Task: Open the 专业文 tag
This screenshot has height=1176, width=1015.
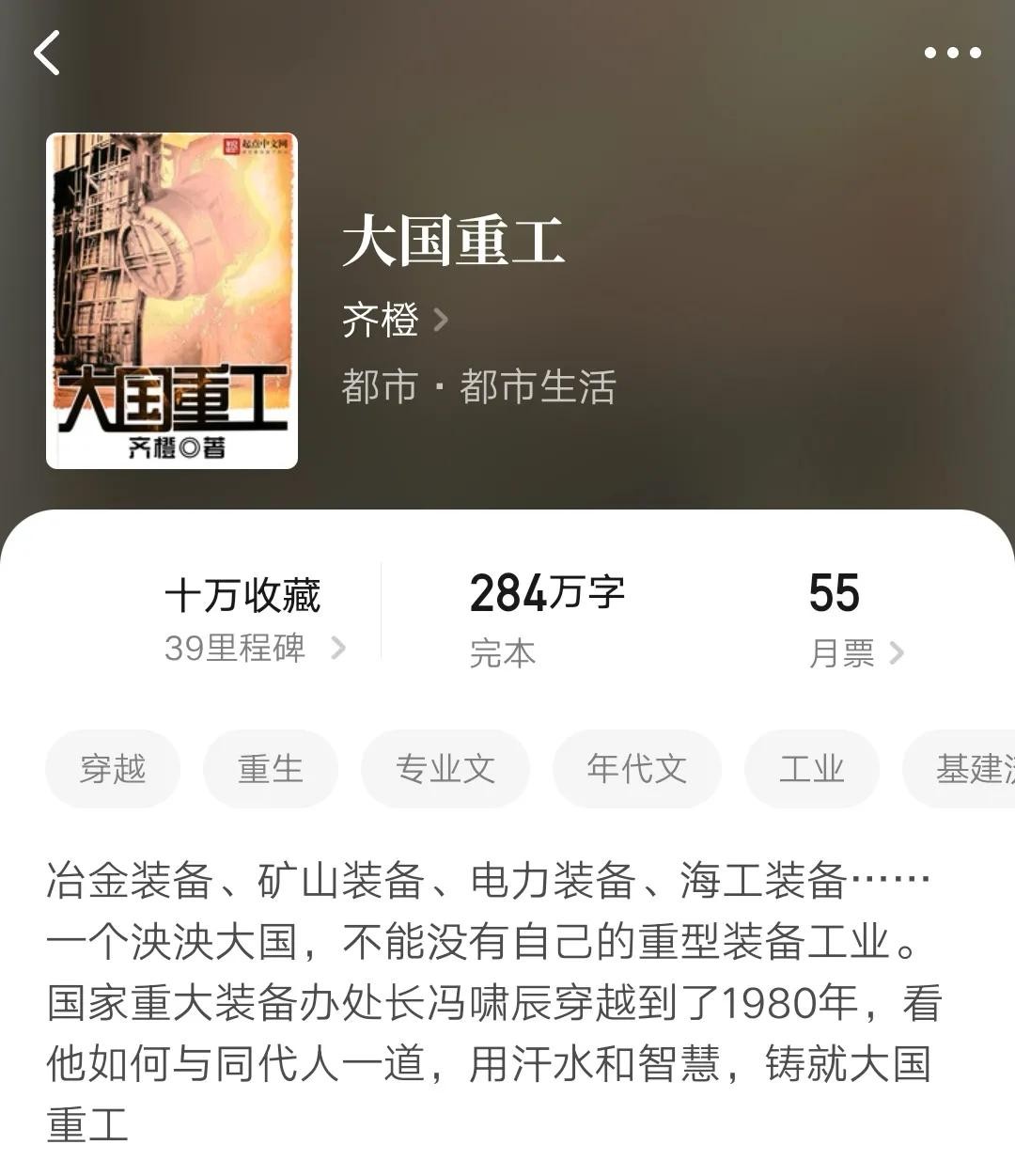Action: pos(445,769)
